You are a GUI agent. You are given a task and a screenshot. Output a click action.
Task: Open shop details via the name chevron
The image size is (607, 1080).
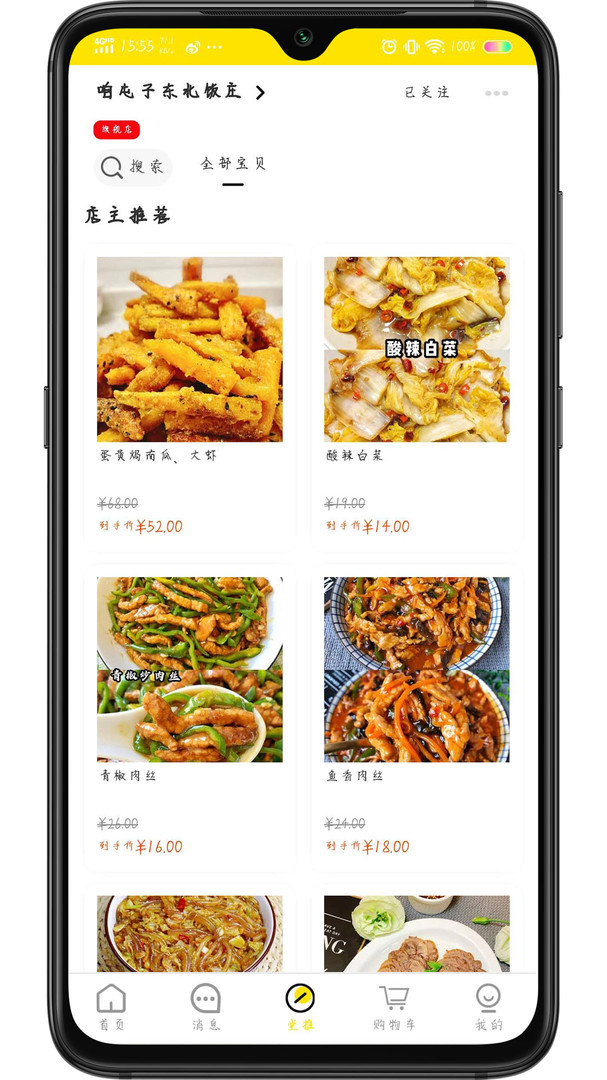pos(260,92)
